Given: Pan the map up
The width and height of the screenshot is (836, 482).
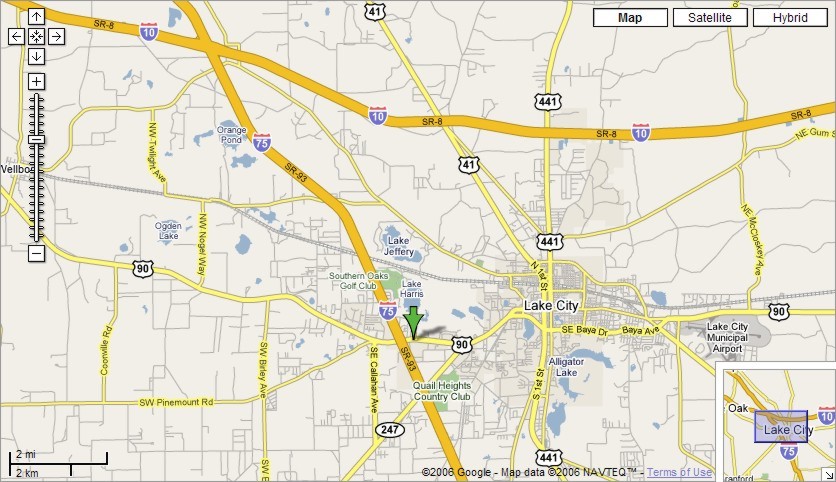Looking at the screenshot, I should pyautogui.click(x=36, y=17).
